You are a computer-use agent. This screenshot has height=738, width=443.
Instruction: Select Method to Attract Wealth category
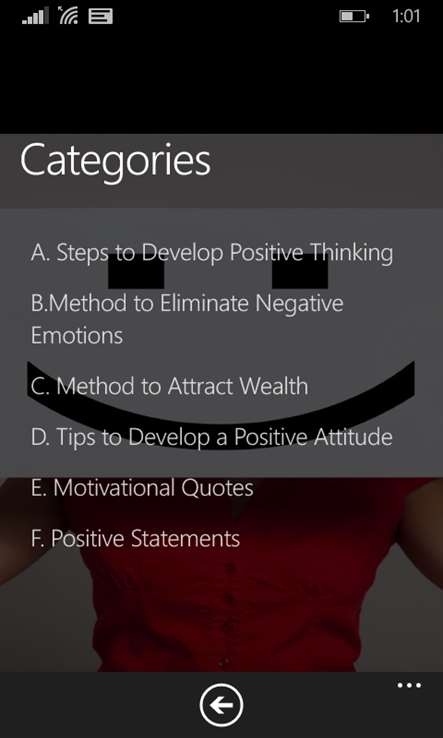tap(169, 386)
